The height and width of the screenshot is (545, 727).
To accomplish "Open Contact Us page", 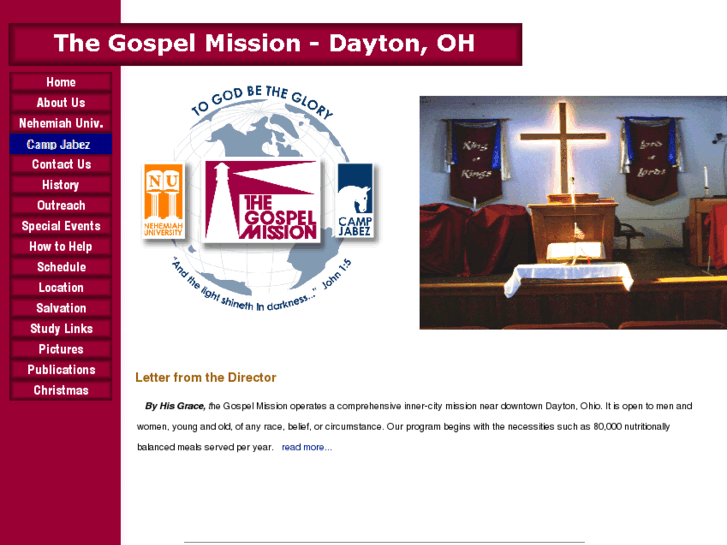I will pos(61,164).
